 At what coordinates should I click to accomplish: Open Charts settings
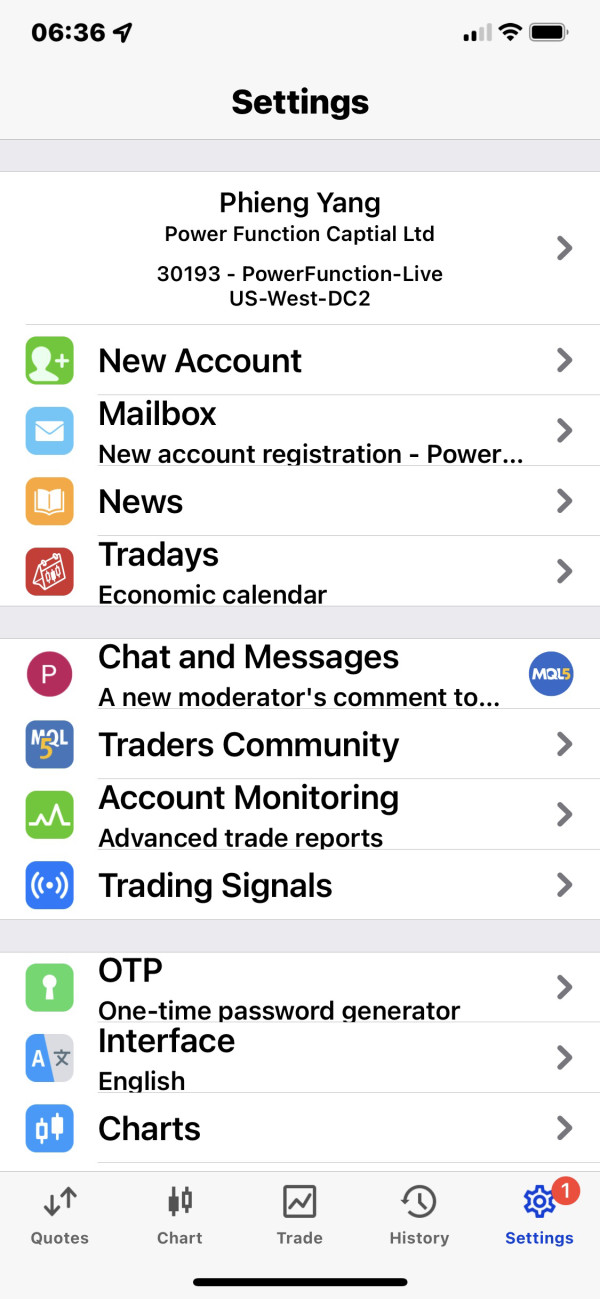click(300, 1128)
